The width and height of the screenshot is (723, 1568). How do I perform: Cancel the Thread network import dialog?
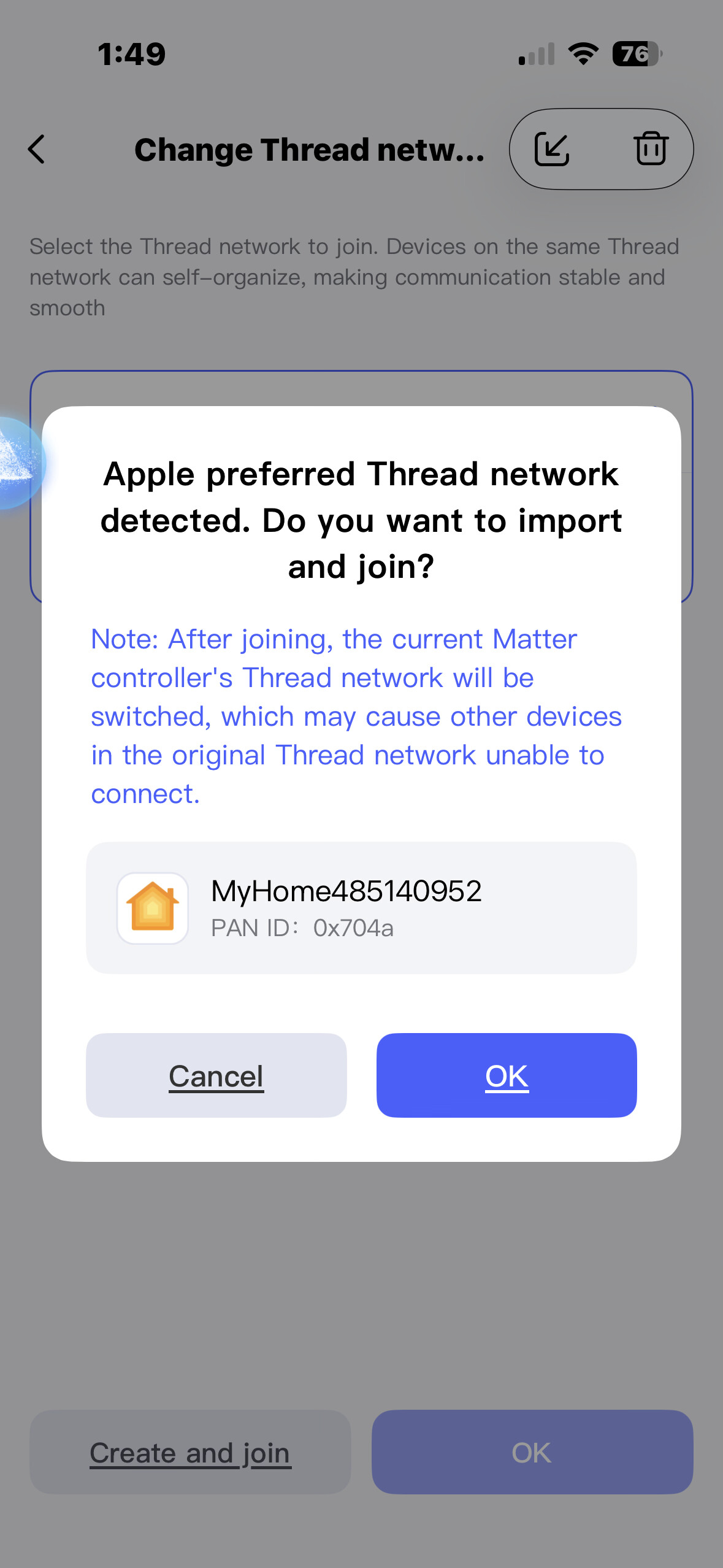(216, 1075)
